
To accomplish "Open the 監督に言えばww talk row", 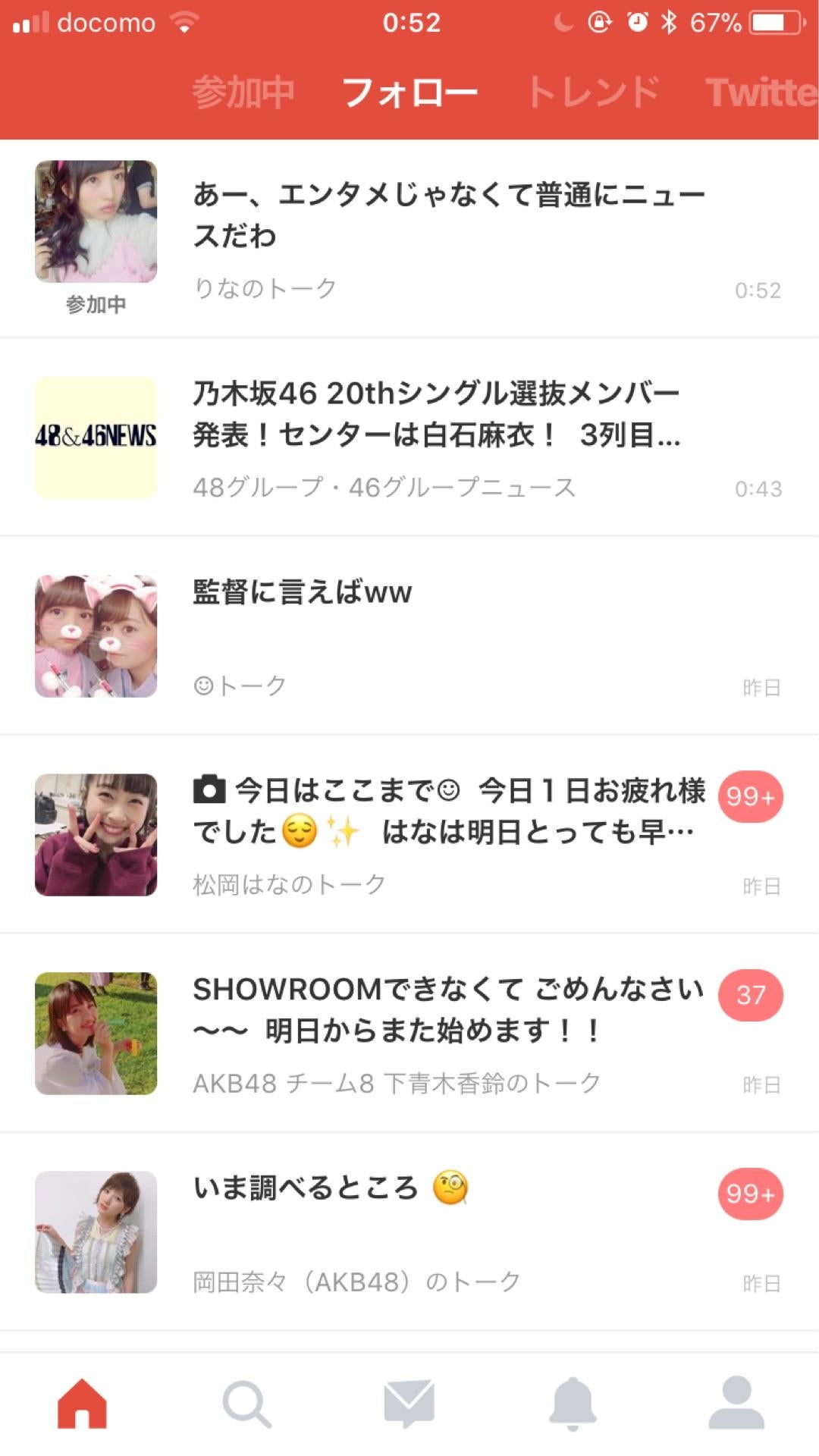I will 447,636.
